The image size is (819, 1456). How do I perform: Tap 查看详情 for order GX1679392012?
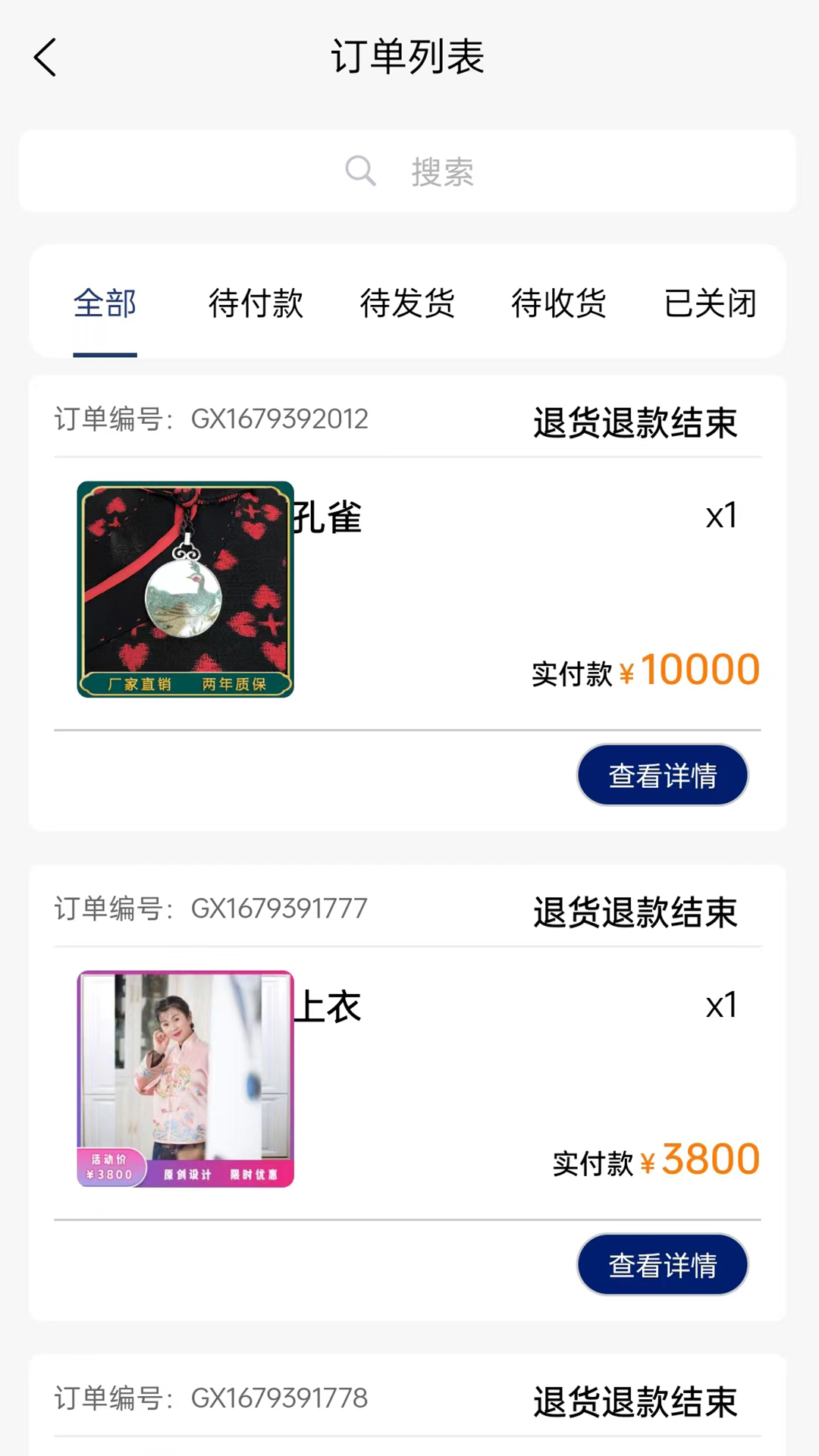662,775
